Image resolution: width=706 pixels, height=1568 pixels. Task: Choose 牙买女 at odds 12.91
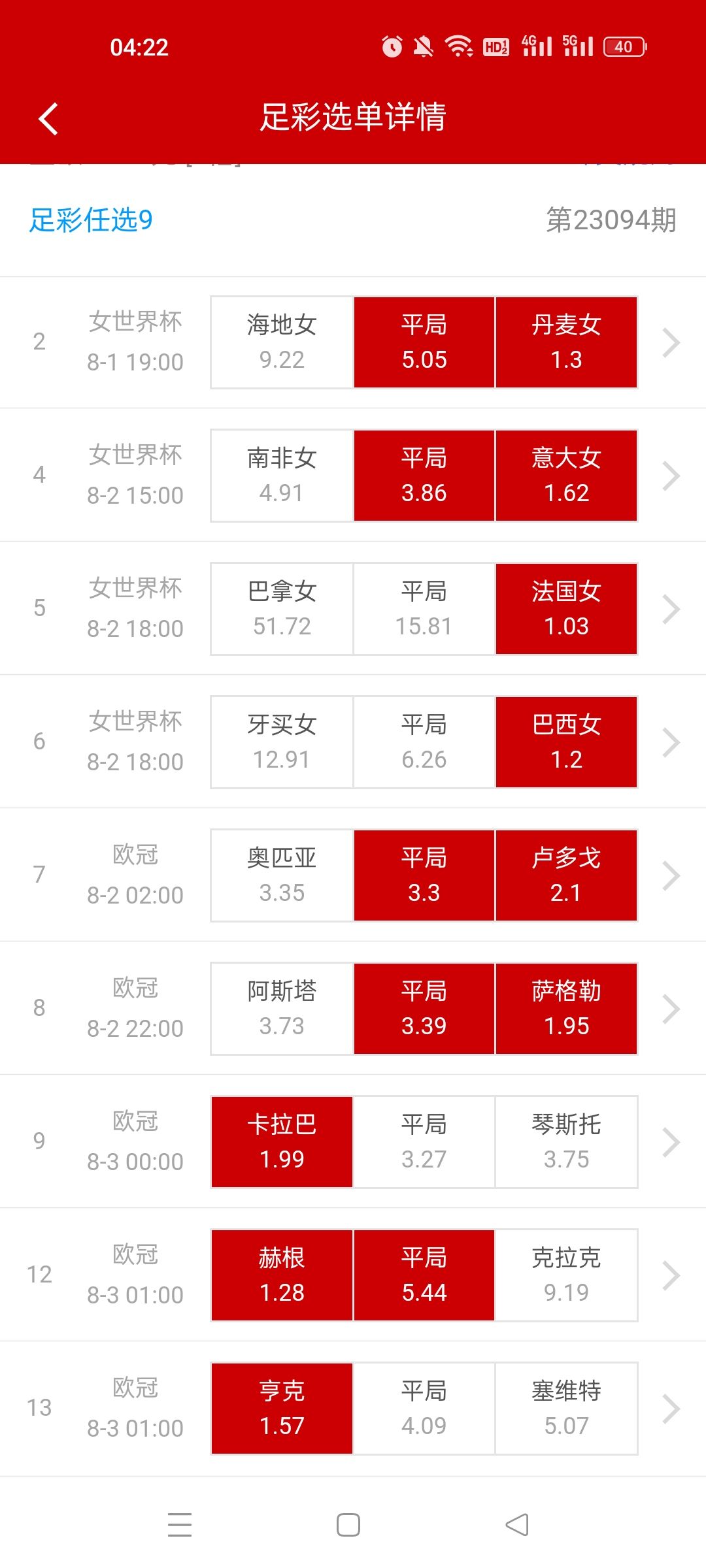pos(282,742)
